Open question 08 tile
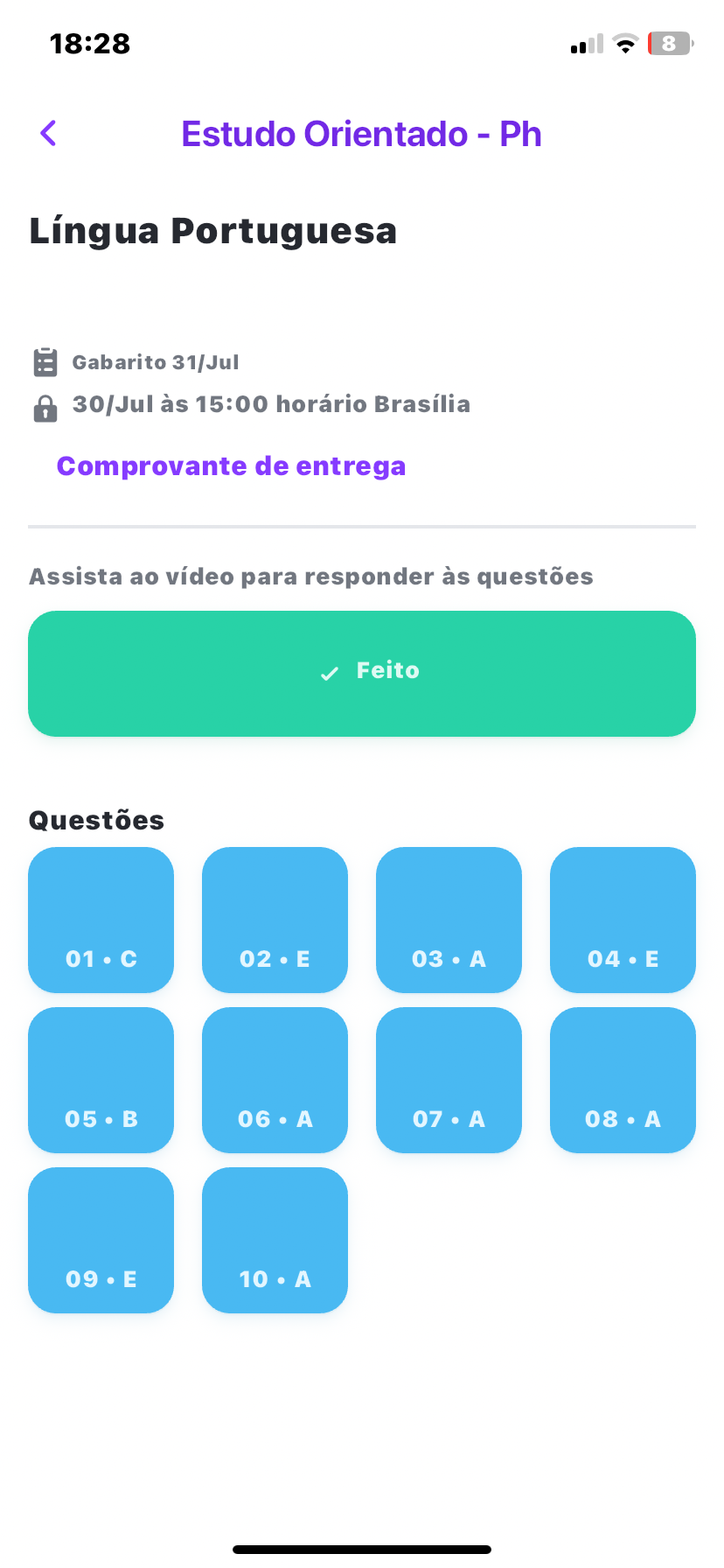This screenshot has height=1568, width=724. click(623, 1080)
